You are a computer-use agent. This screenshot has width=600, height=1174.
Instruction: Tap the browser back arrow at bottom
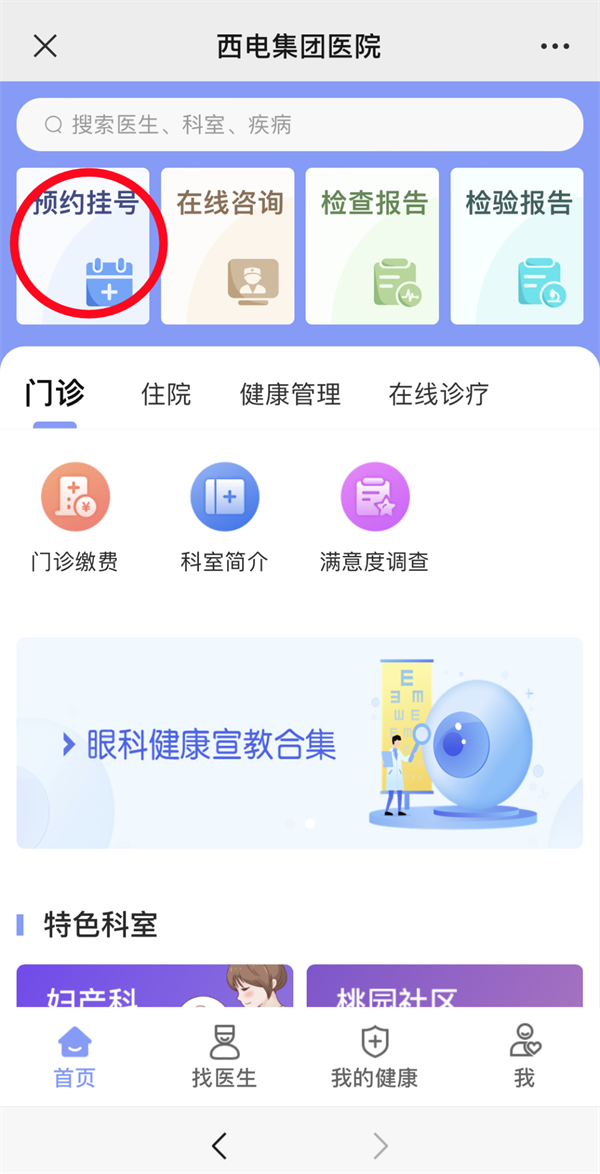coord(220,1146)
